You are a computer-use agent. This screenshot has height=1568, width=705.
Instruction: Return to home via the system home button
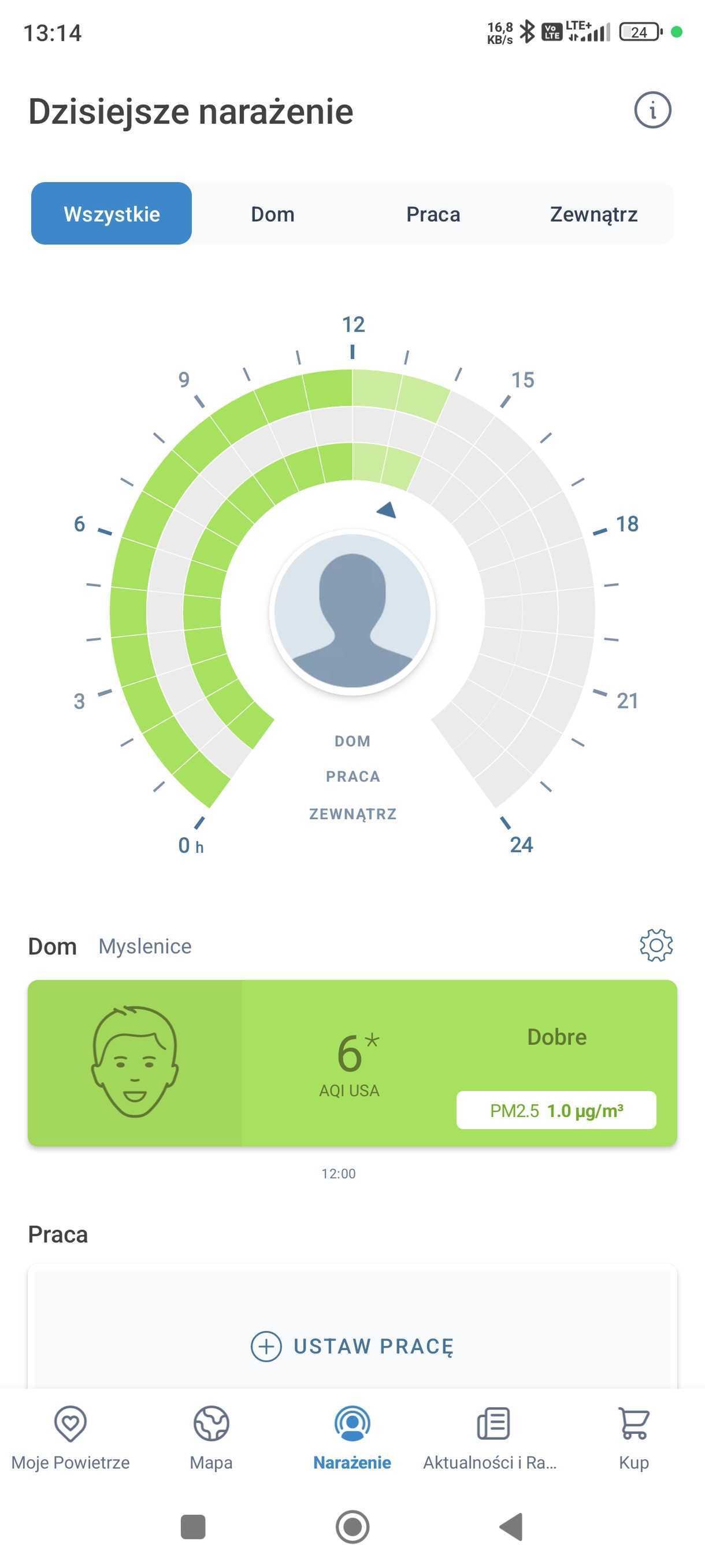pos(352,1526)
